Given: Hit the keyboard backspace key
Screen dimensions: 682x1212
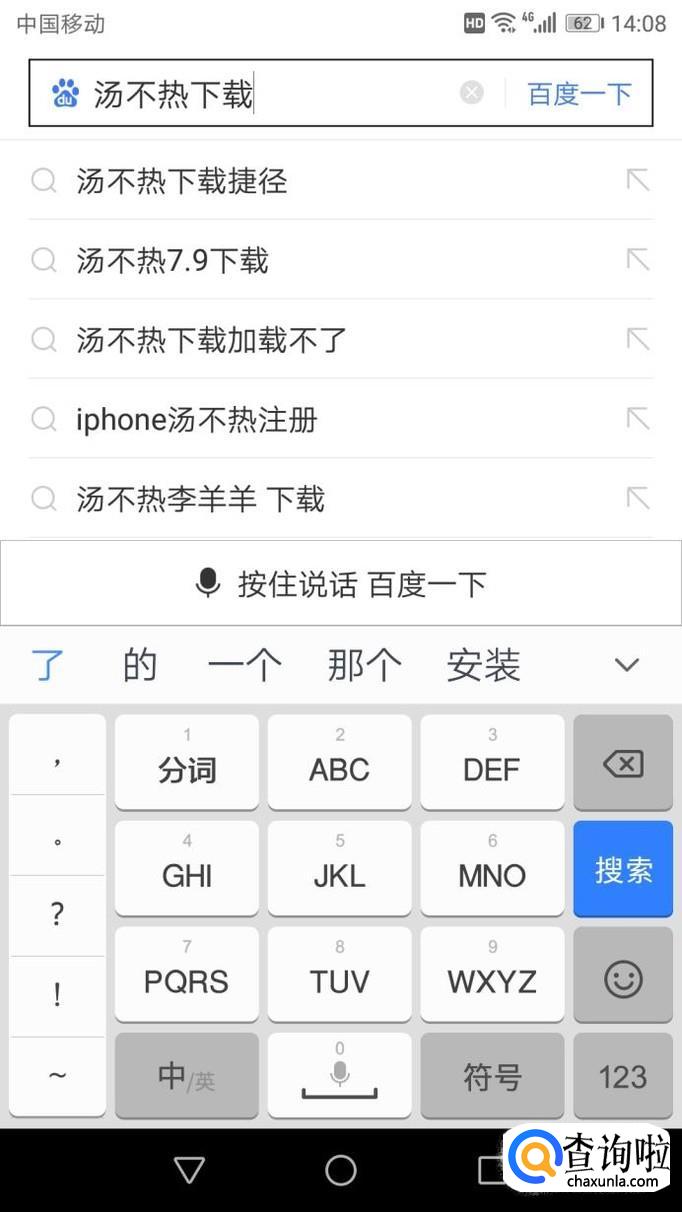Looking at the screenshot, I should (623, 762).
